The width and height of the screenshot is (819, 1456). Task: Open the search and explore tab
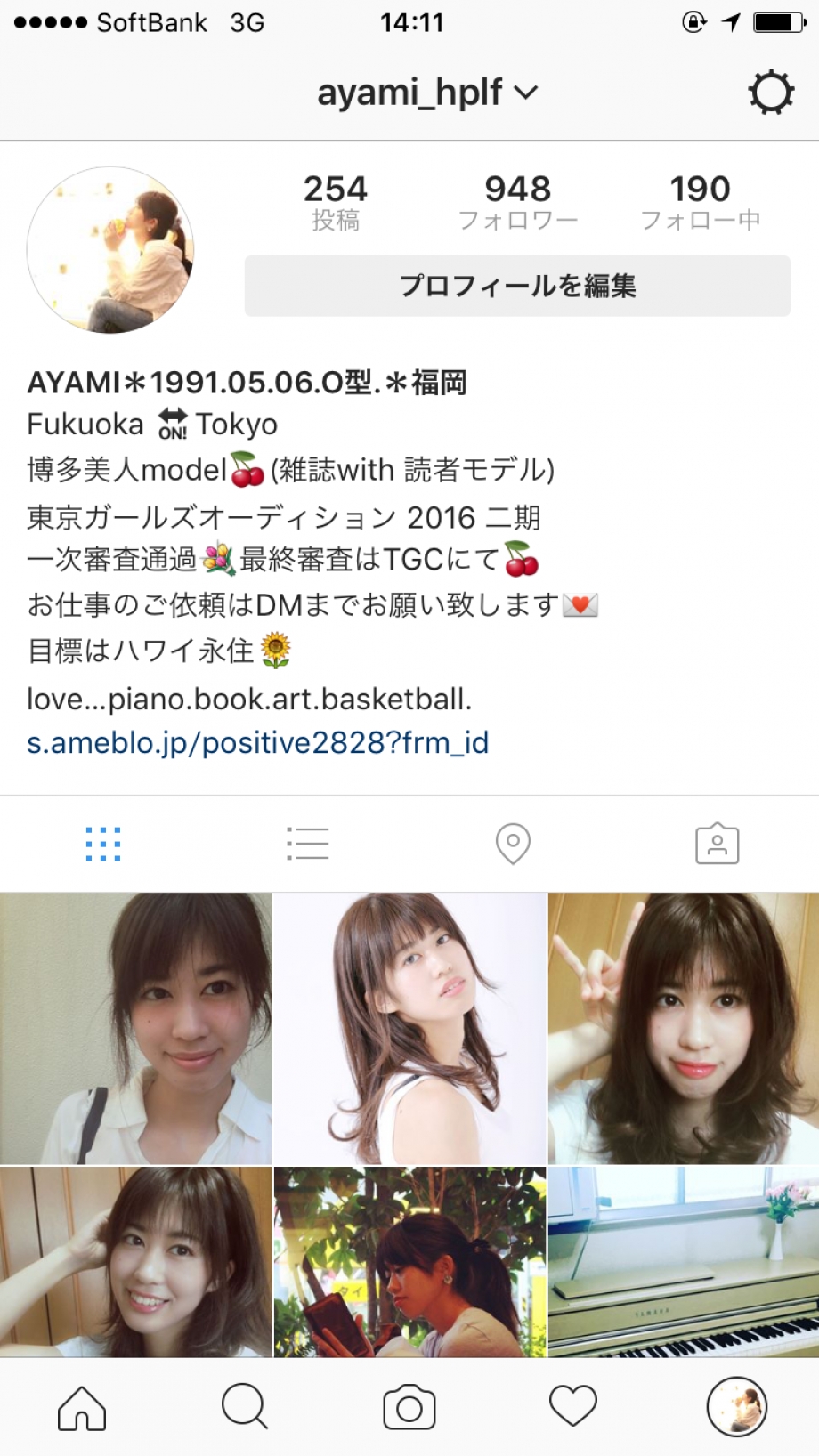[245, 1407]
